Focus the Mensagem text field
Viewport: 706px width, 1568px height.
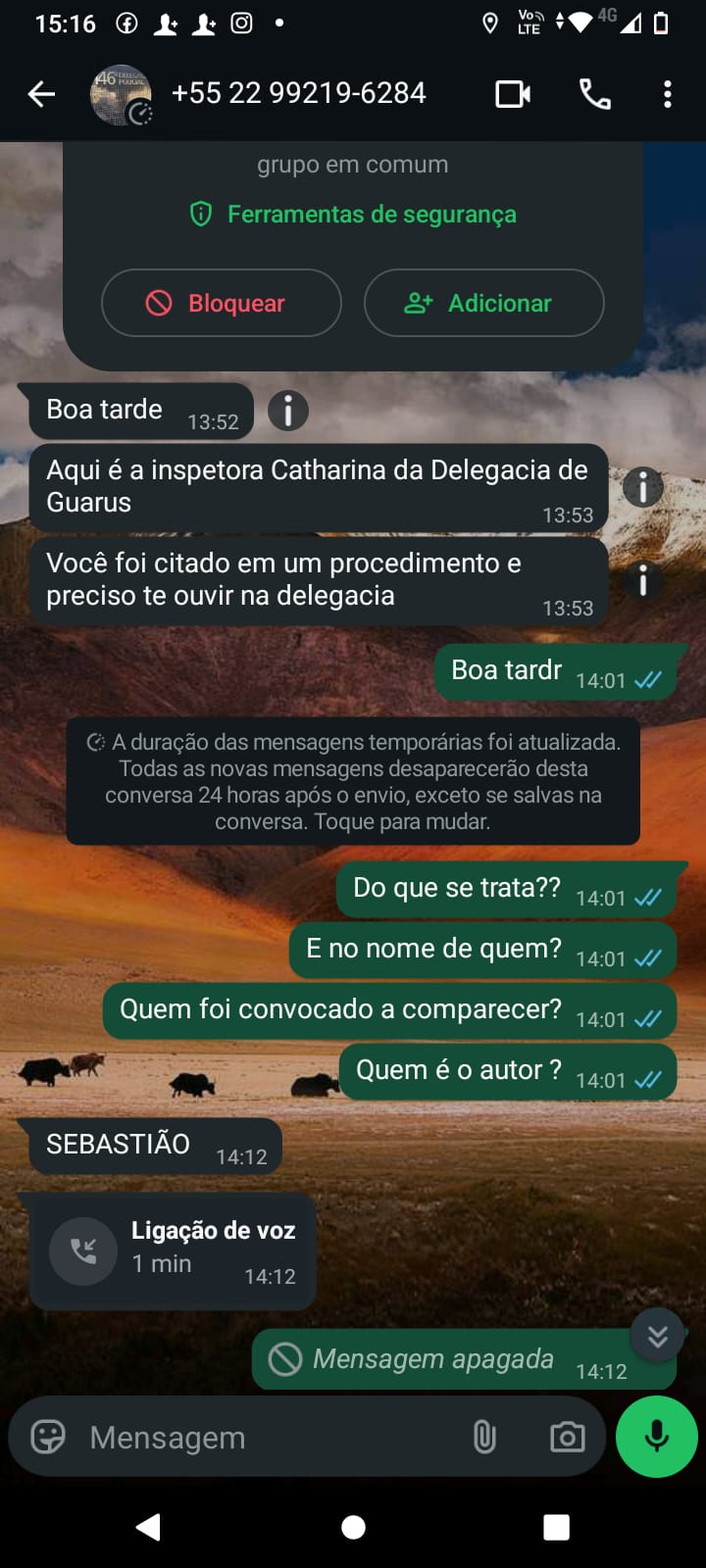point(265,1437)
